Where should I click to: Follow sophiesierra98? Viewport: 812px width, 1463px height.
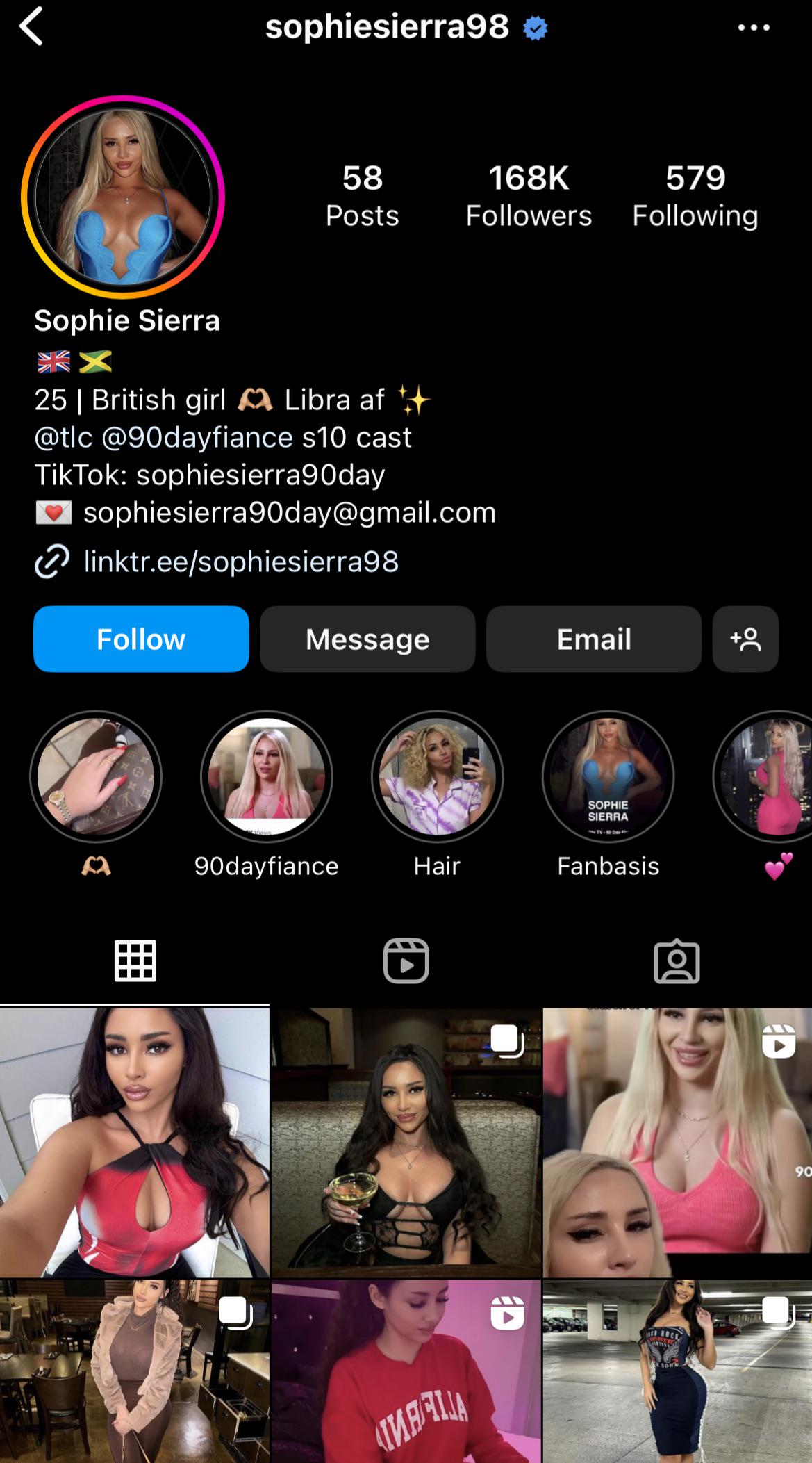(141, 639)
